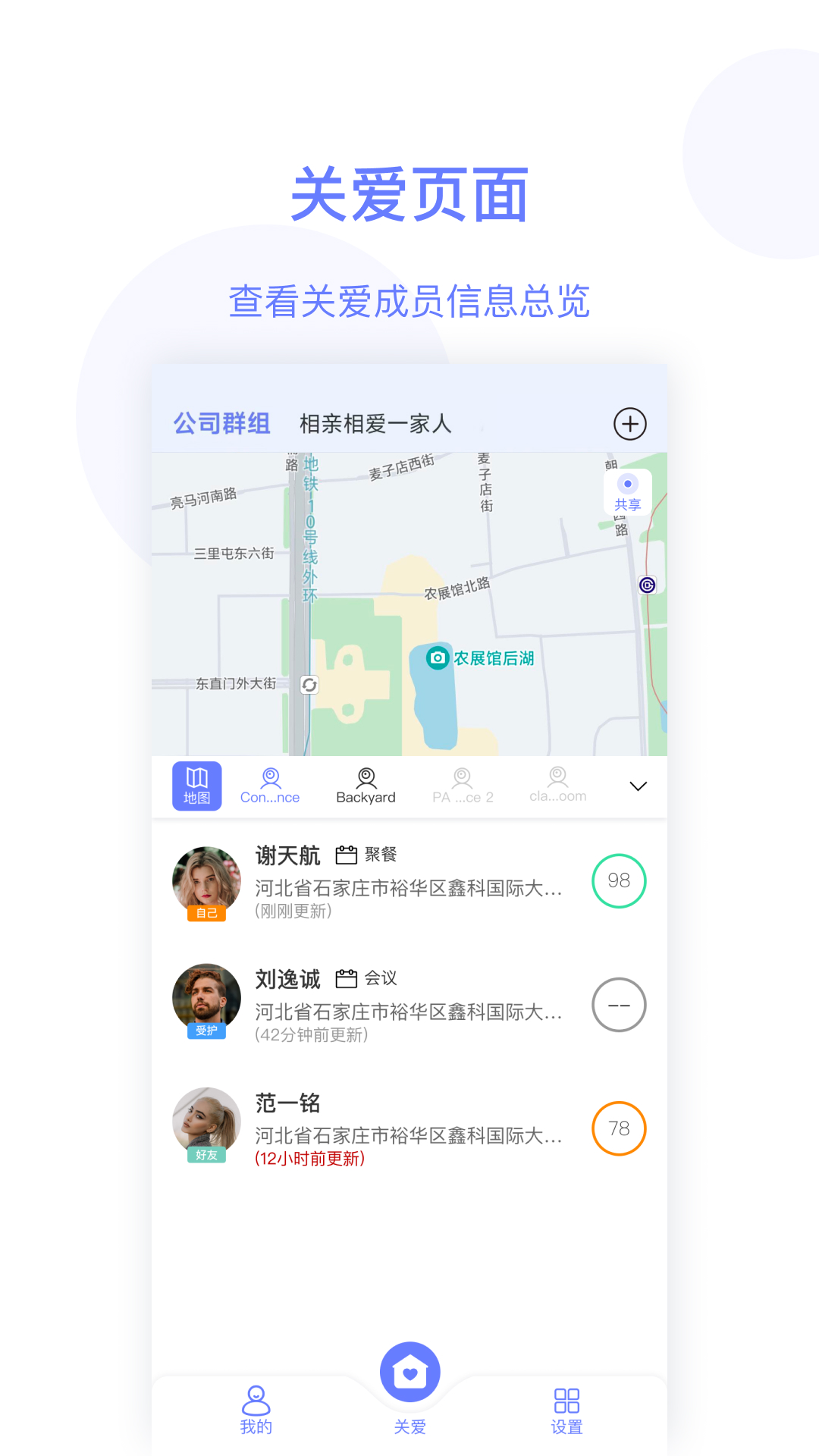The width and height of the screenshot is (819, 1456).
Task: Tap the blue logo marker on the map
Action: point(648,585)
